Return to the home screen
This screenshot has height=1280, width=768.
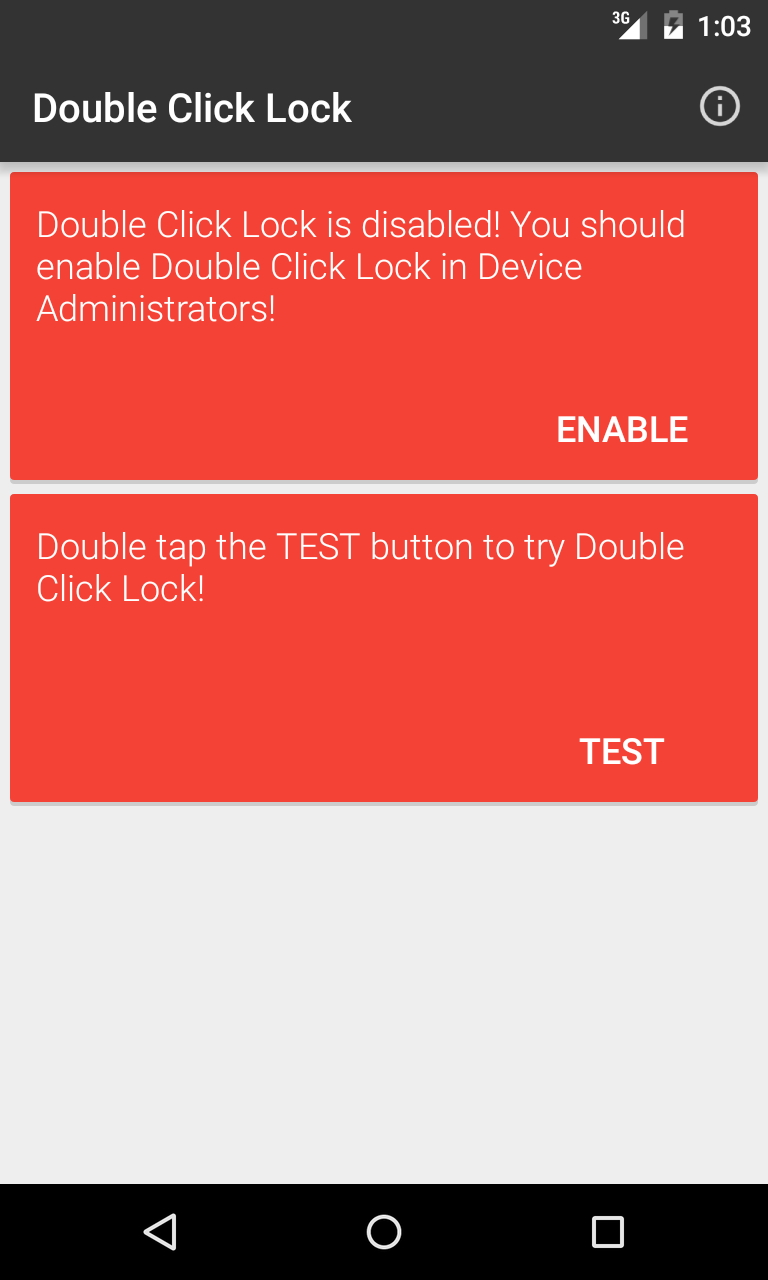click(x=384, y=1232)
